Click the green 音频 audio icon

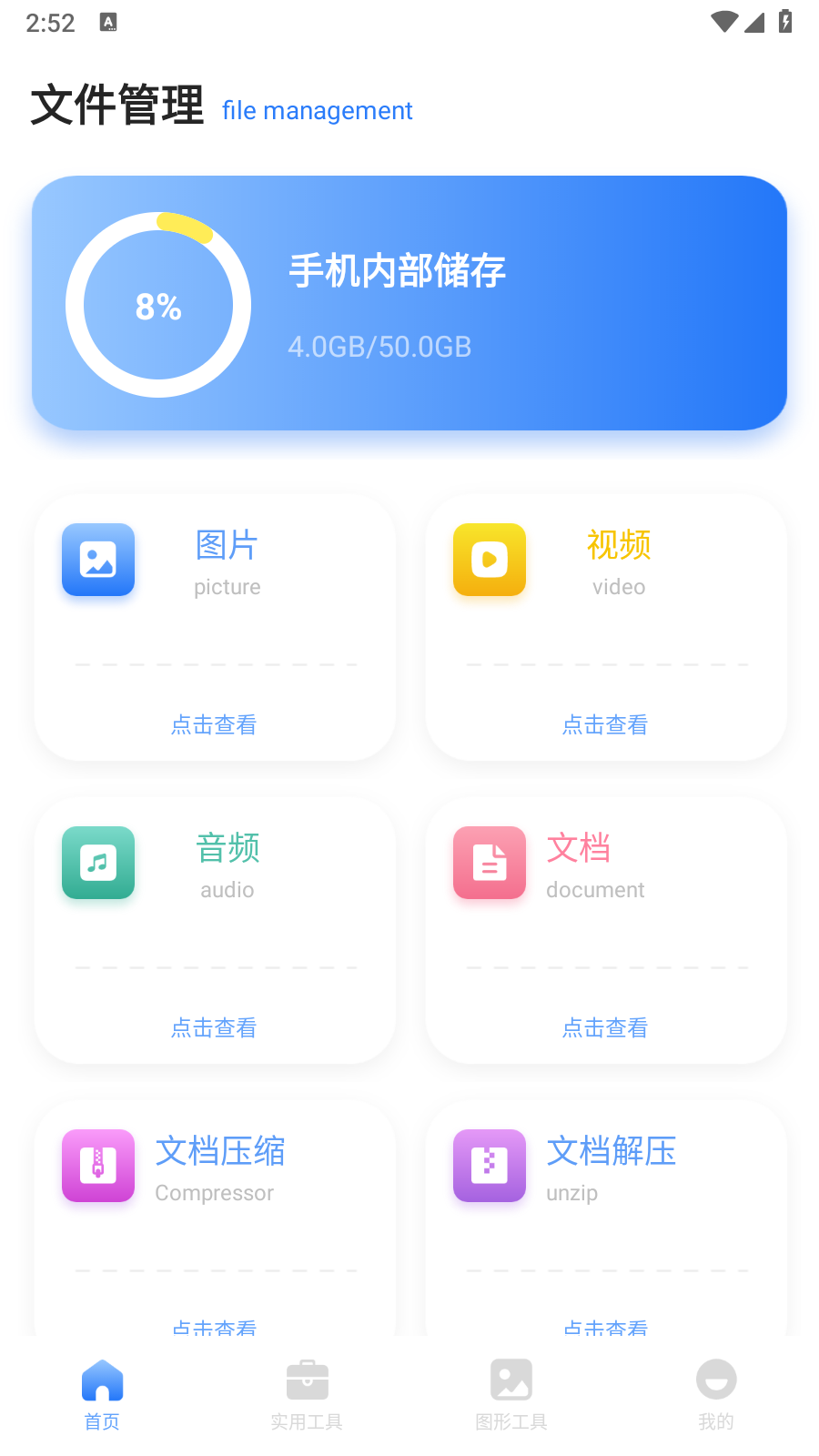click(97, 863)
